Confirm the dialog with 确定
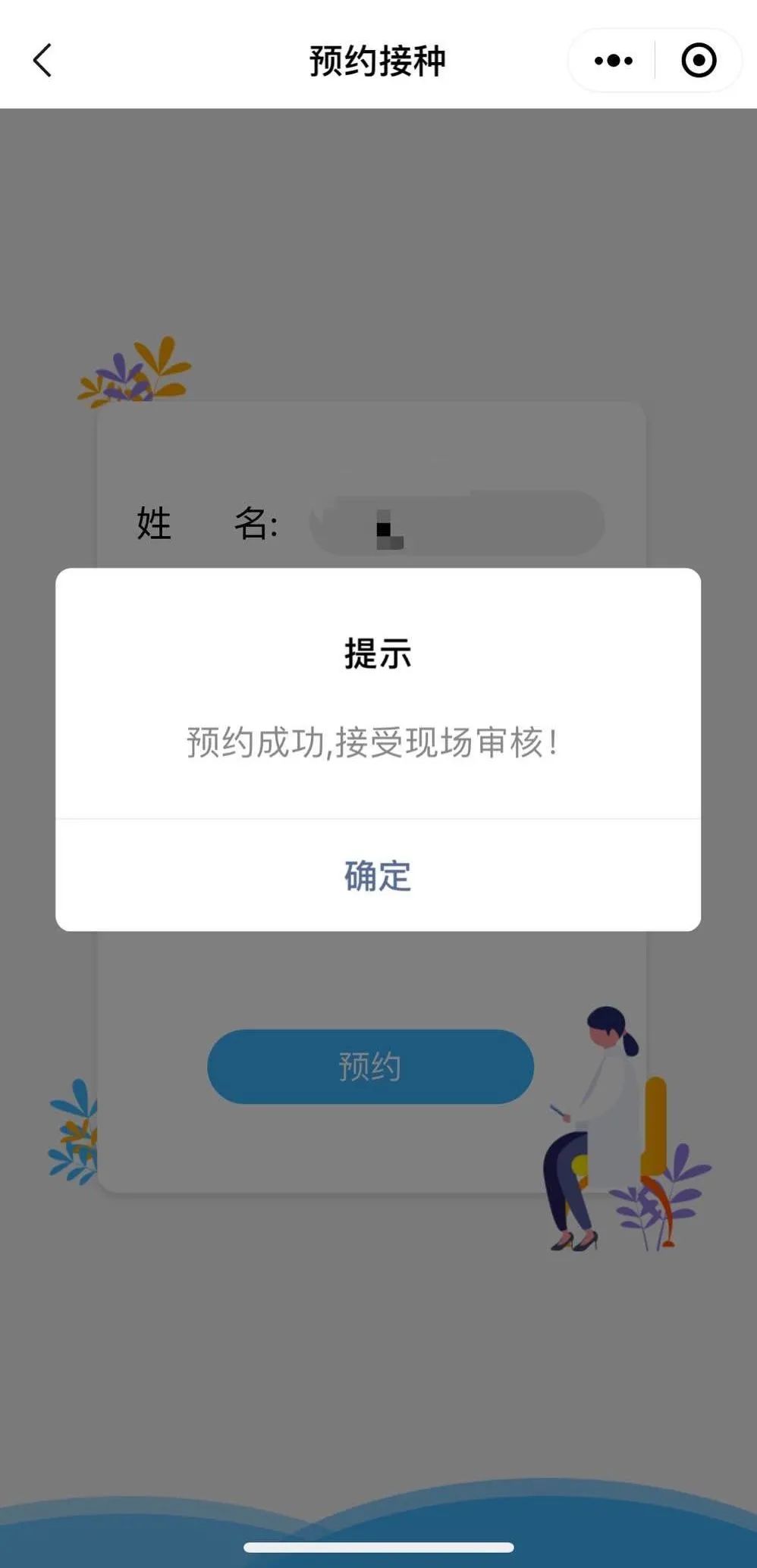The width and height of the screenshot is (757, 1568). [378, 876]
